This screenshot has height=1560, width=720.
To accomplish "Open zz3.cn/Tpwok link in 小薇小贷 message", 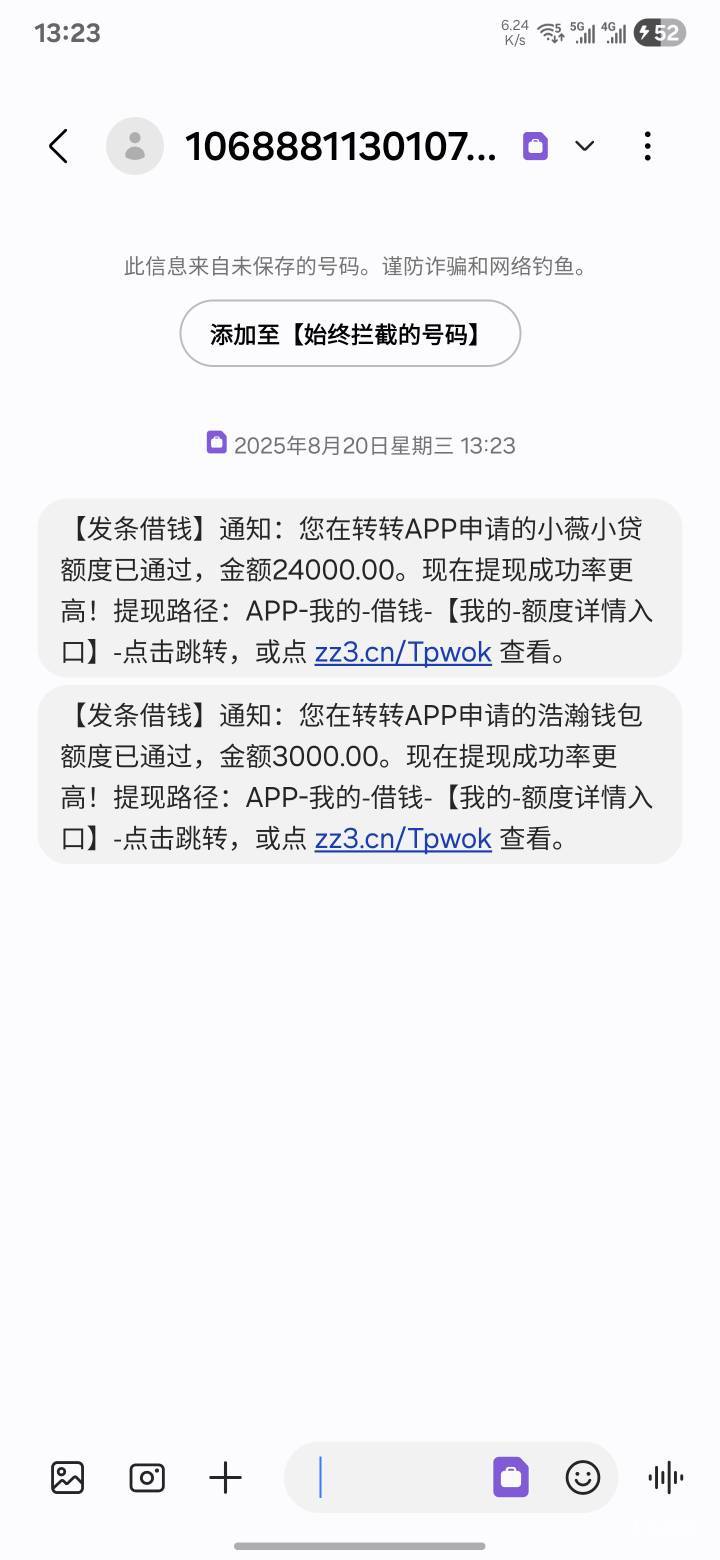I will [x=403, y=652].
